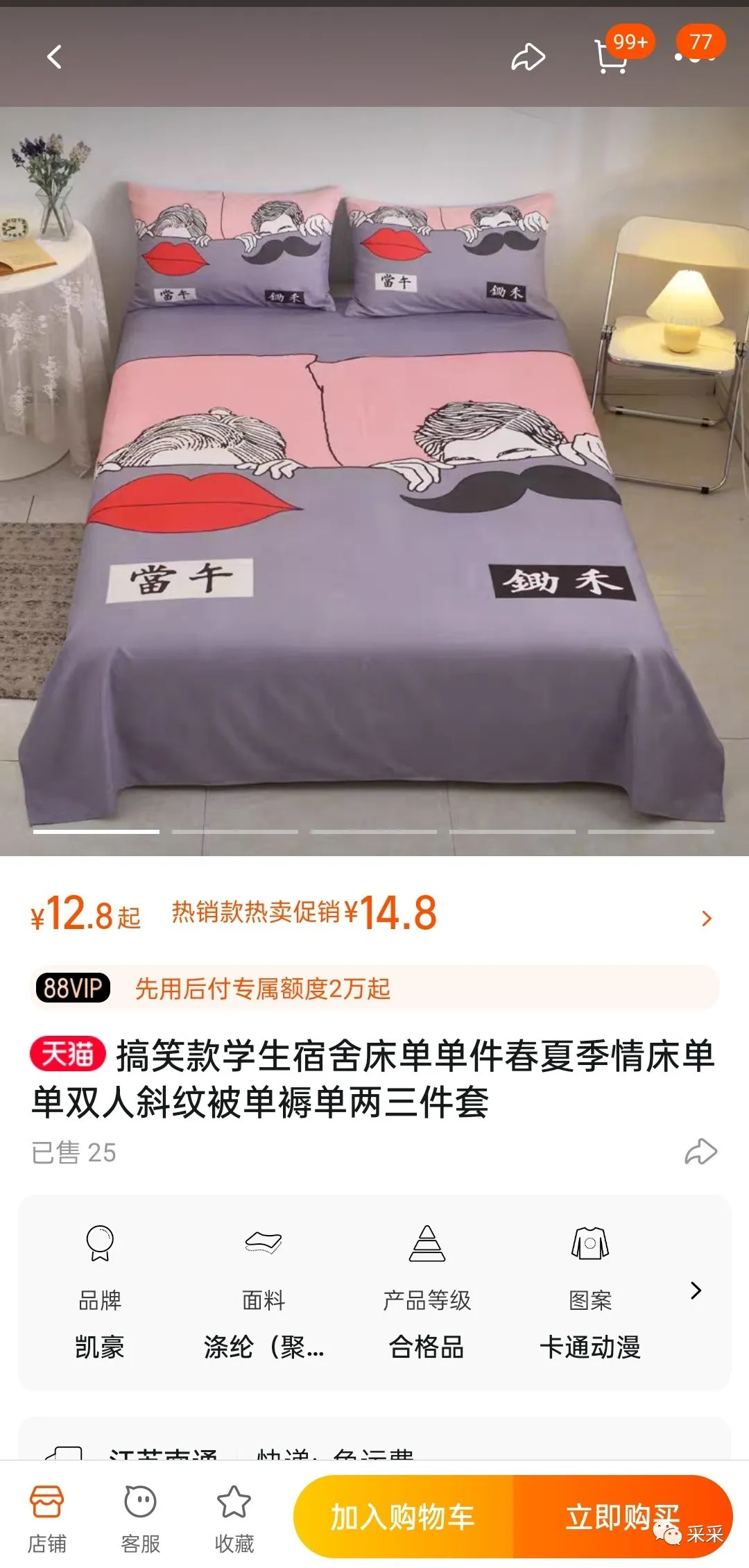
Task: Go back using the top-left arrow
Action: coord(54,57)
